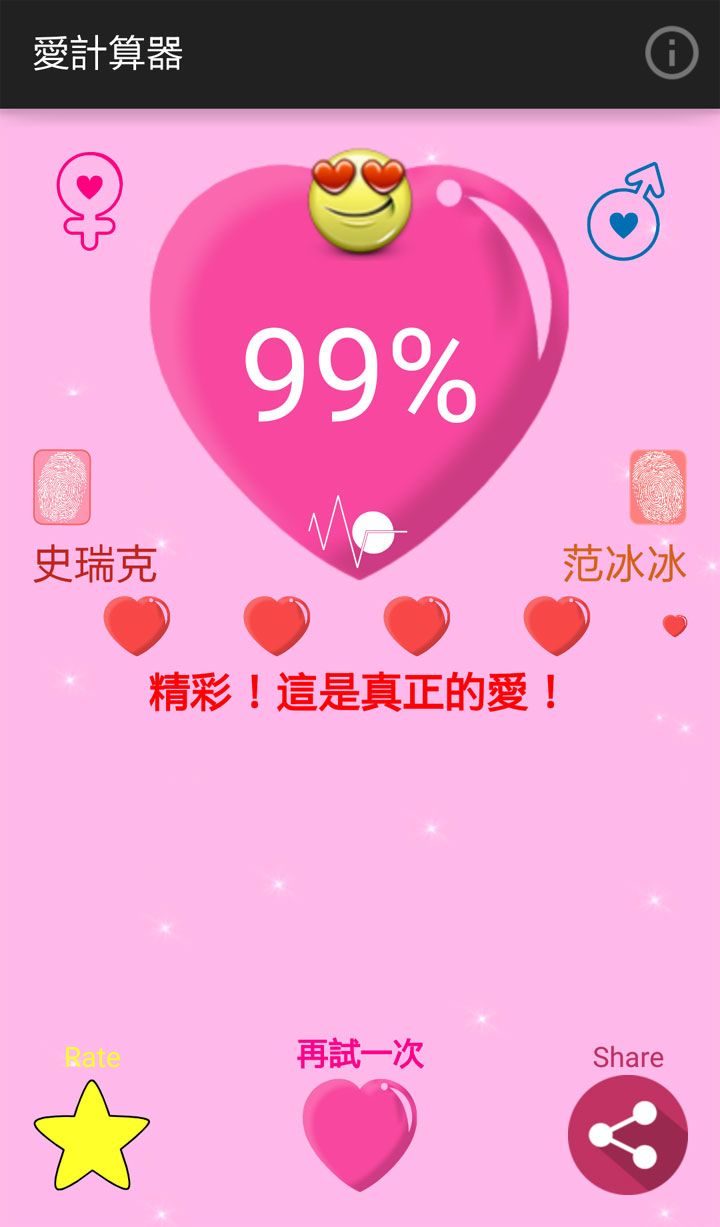The height and width of the screenshot is (1227, 720).
Task: Tap the male side fingerprint scanner
Action: pyautogui.click(x=657, y=487)
